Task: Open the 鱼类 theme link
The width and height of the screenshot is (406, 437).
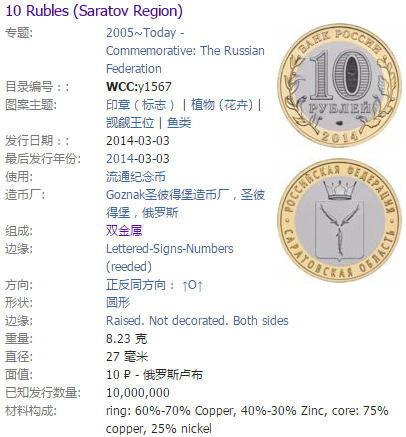Action: pyautogui.click(x=179, y=123)
